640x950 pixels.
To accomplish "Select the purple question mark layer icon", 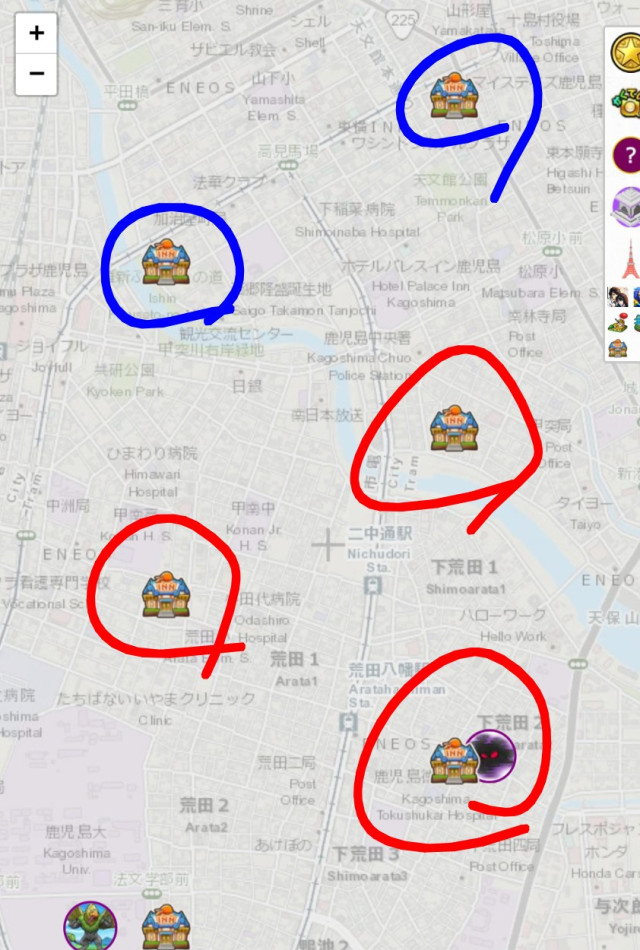I will (x=626, y=155).
